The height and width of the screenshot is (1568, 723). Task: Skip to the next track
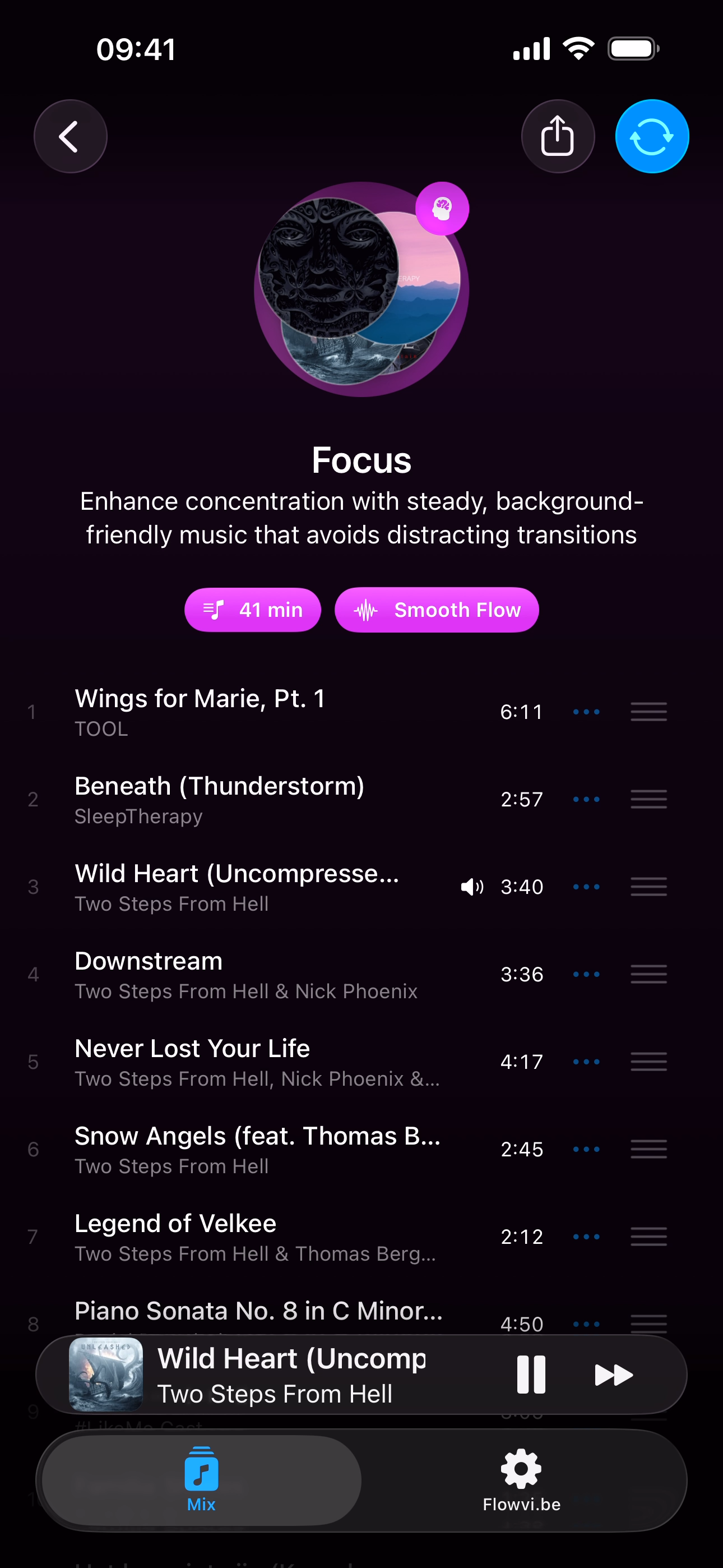tap(614, 1375)
